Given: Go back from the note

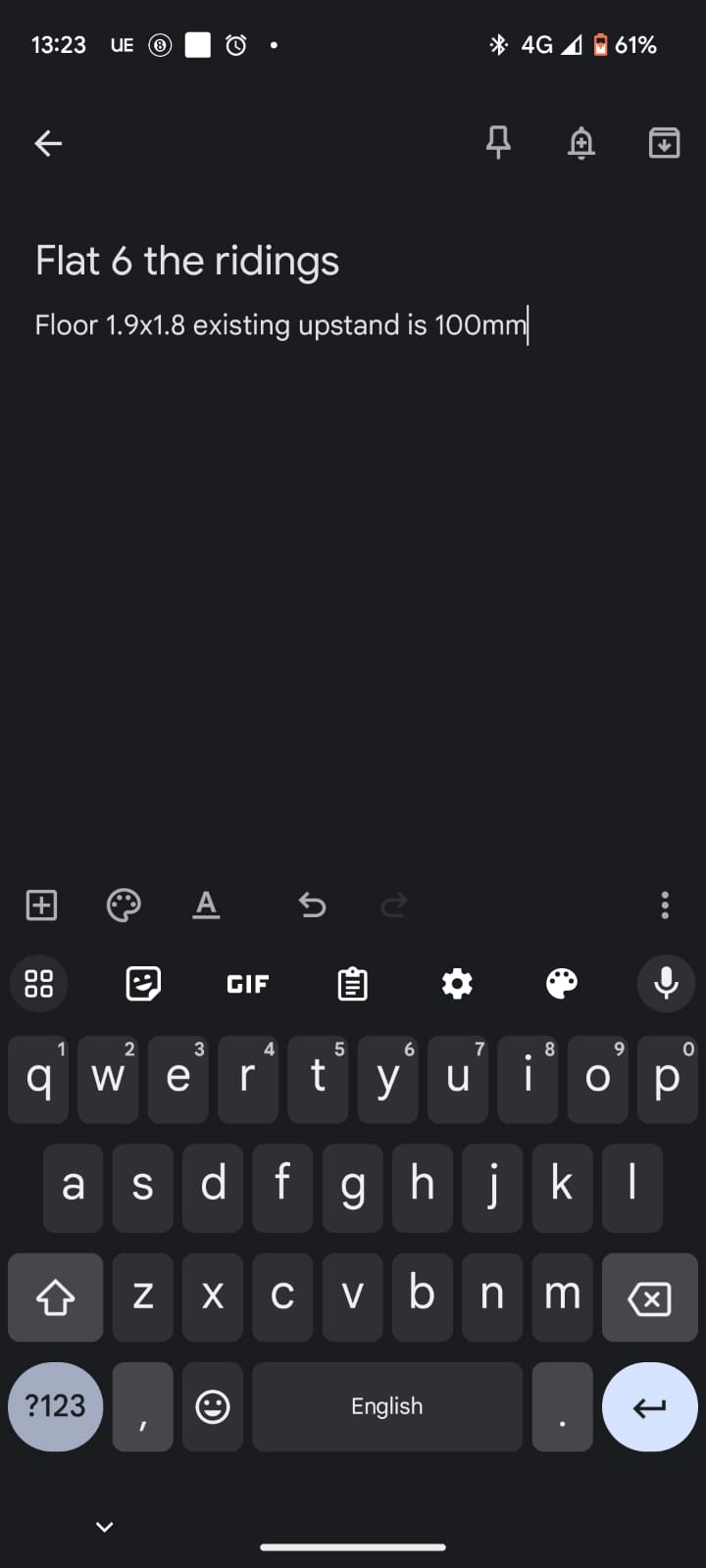Looking at the screenshot, I should tap(48, 144).
